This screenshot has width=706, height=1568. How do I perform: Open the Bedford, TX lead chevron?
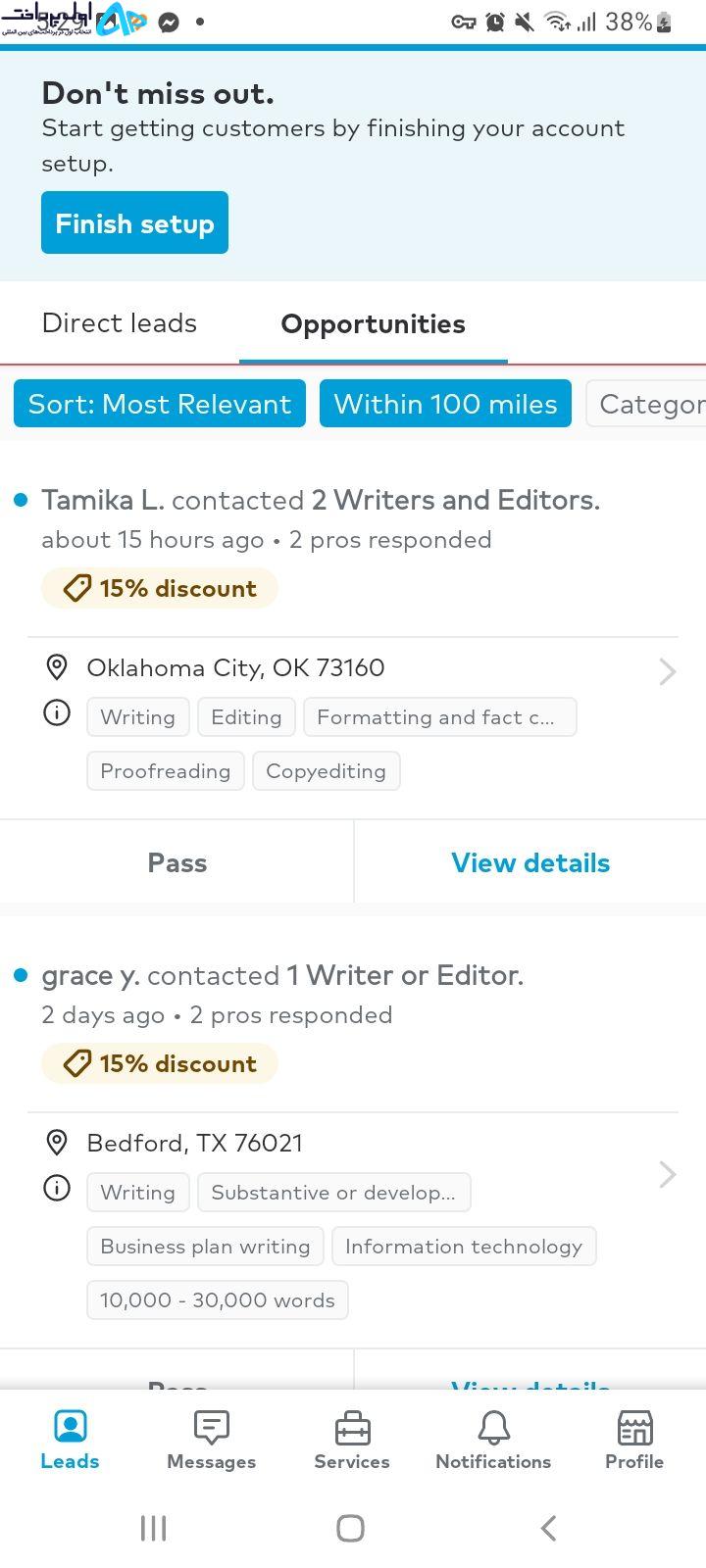pyautogui.click(x=668, y=1174)
